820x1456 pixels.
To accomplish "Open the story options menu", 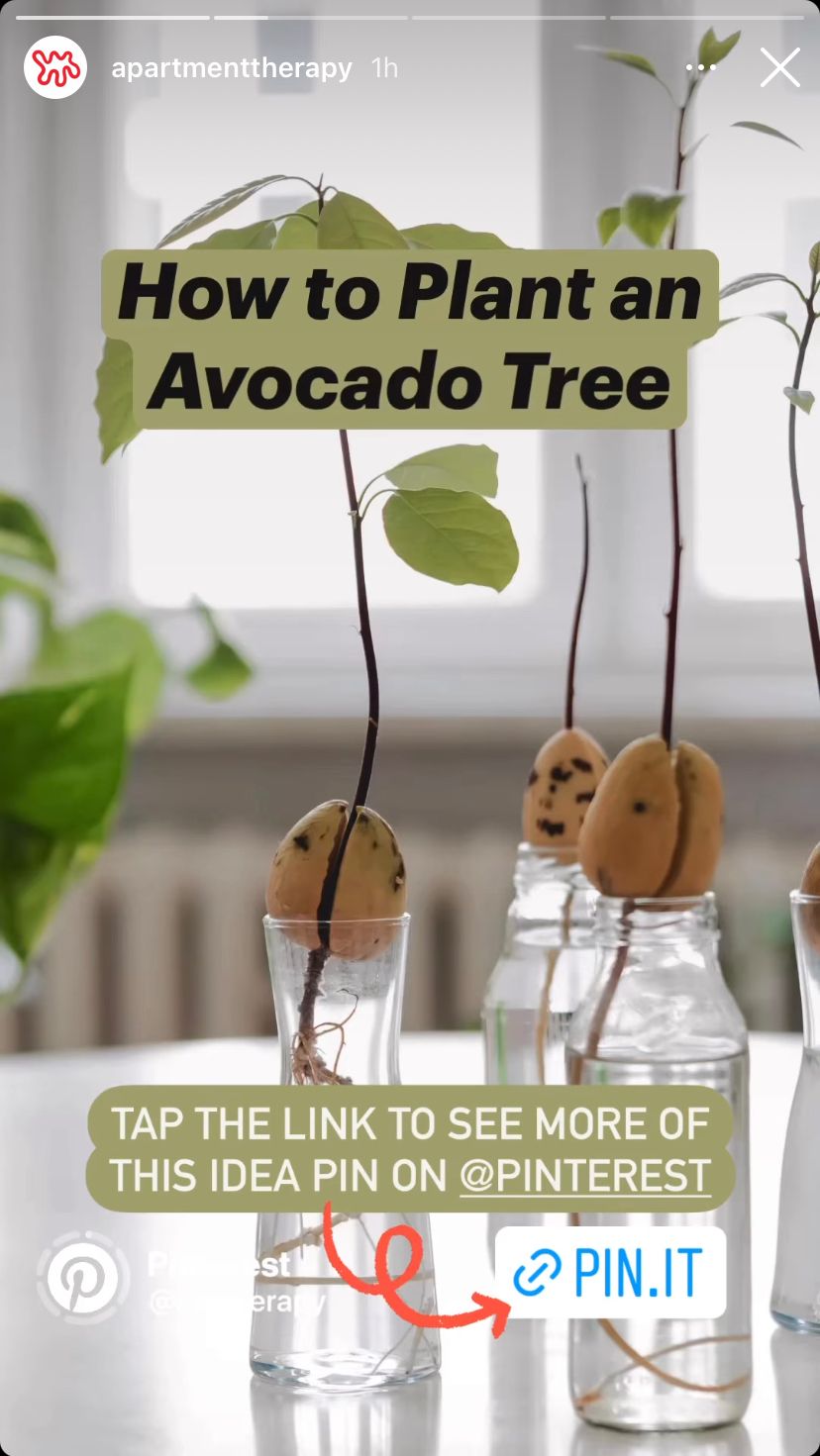I will coord(700,68).
